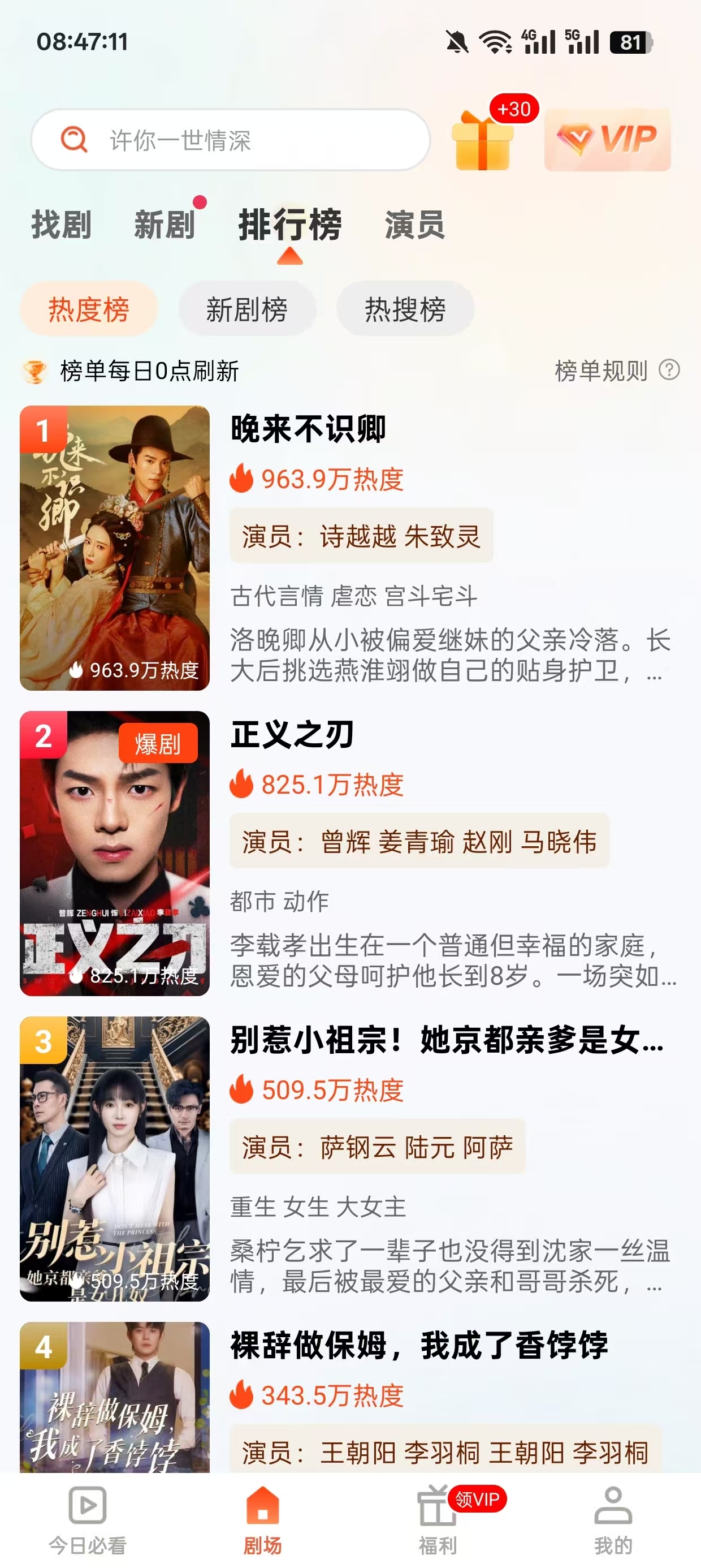The width and height of the screenshot is (701, 1568).
Task: Tap the actors tag 诗越越 朱致灵
Action: click(361, 536)
